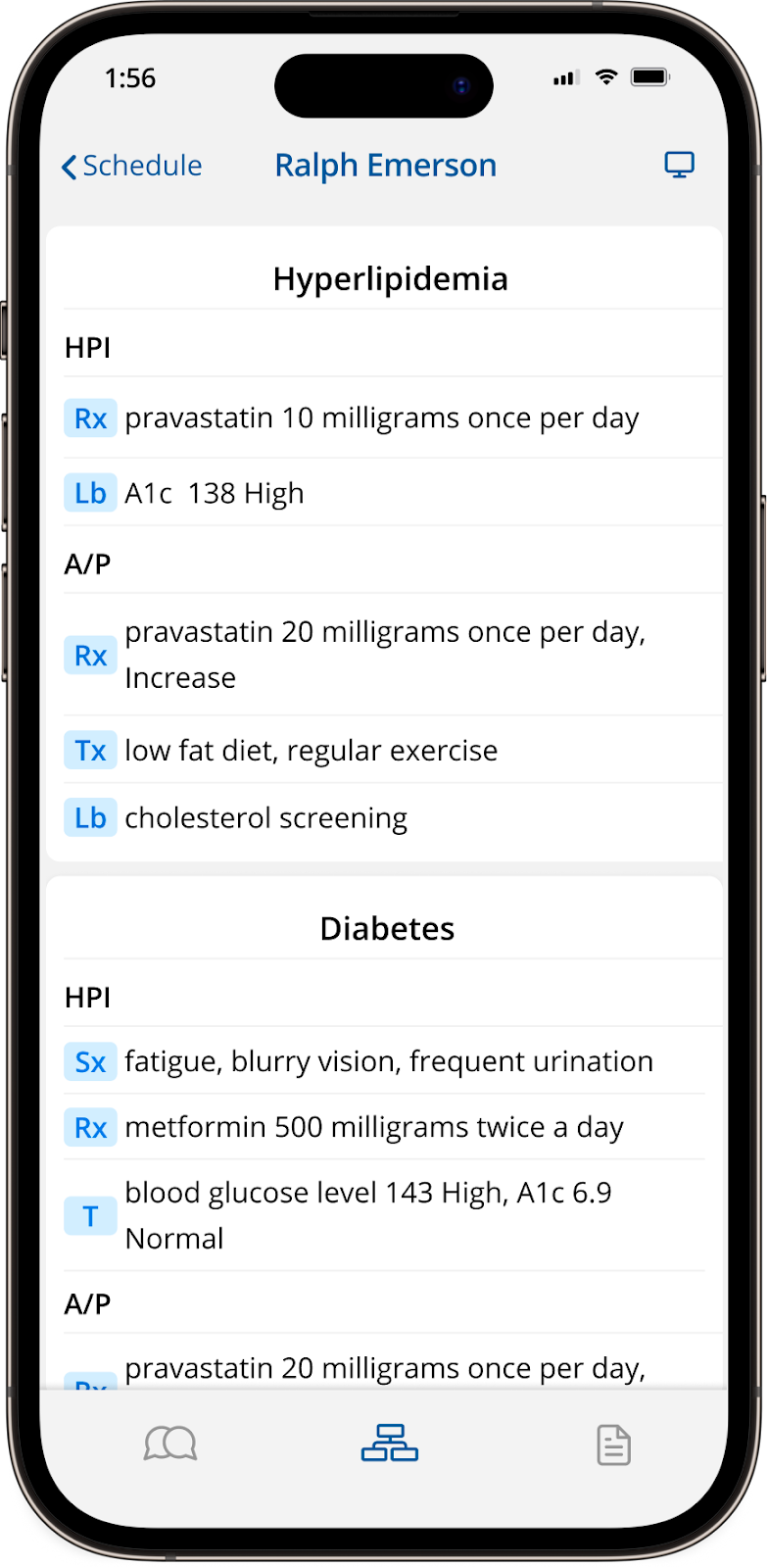Tap the fatigue, blurry vision symptoms row
The height and width of the screenshot is (1568, 768).
384,1061
